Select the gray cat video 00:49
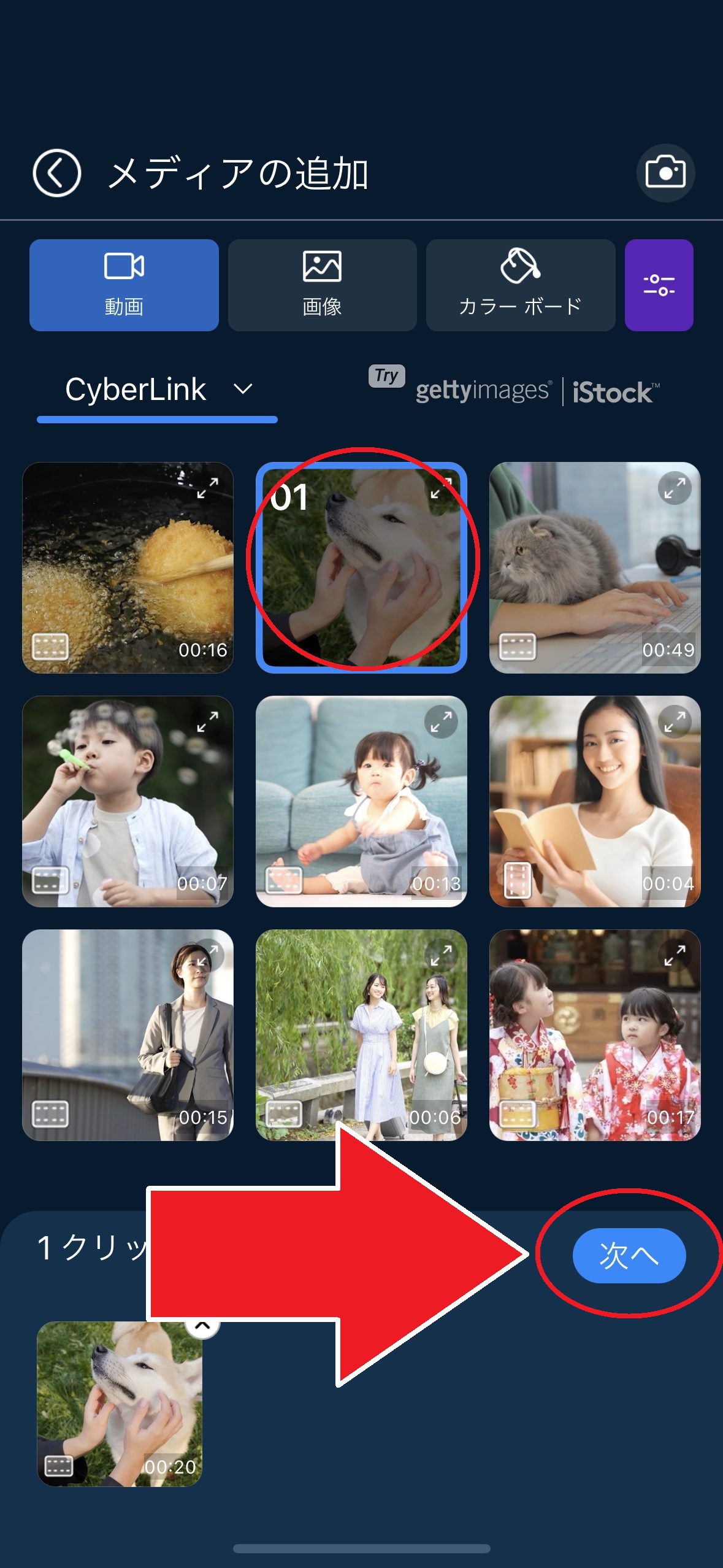723x1568 pixels. pos(594,567)
